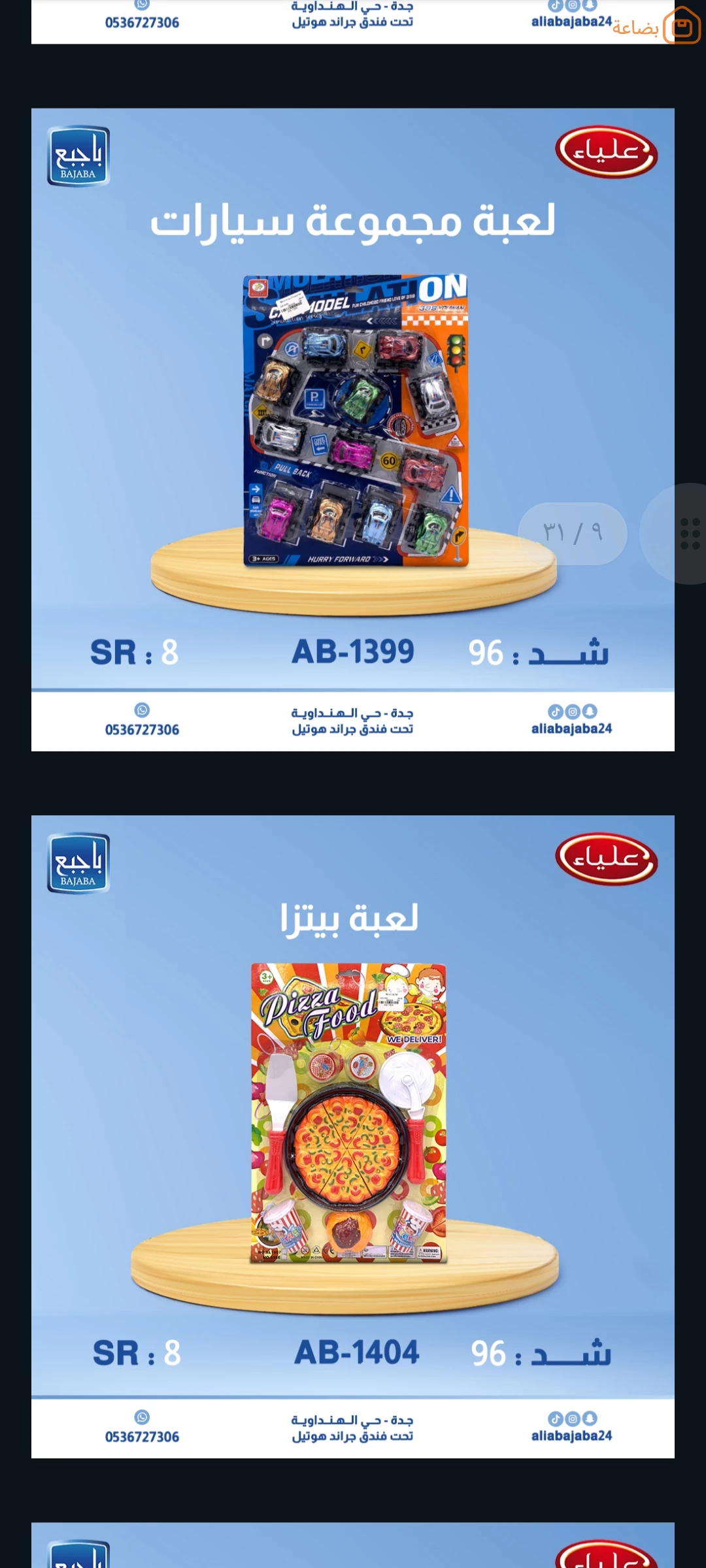Open the AB-1404 pizza toy product image
The width and height of the screenshot is (706, 1568).
353,1137
